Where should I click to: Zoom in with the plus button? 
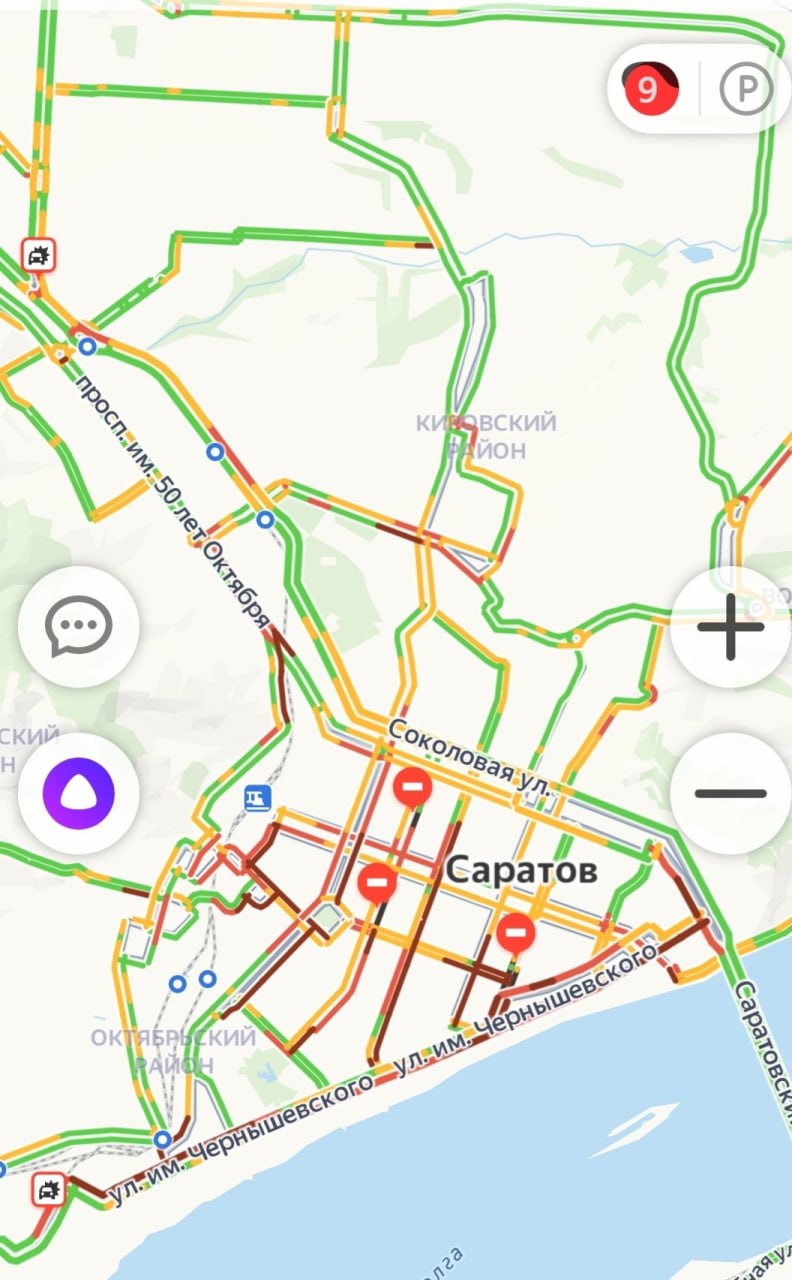[x=730, y=627]
